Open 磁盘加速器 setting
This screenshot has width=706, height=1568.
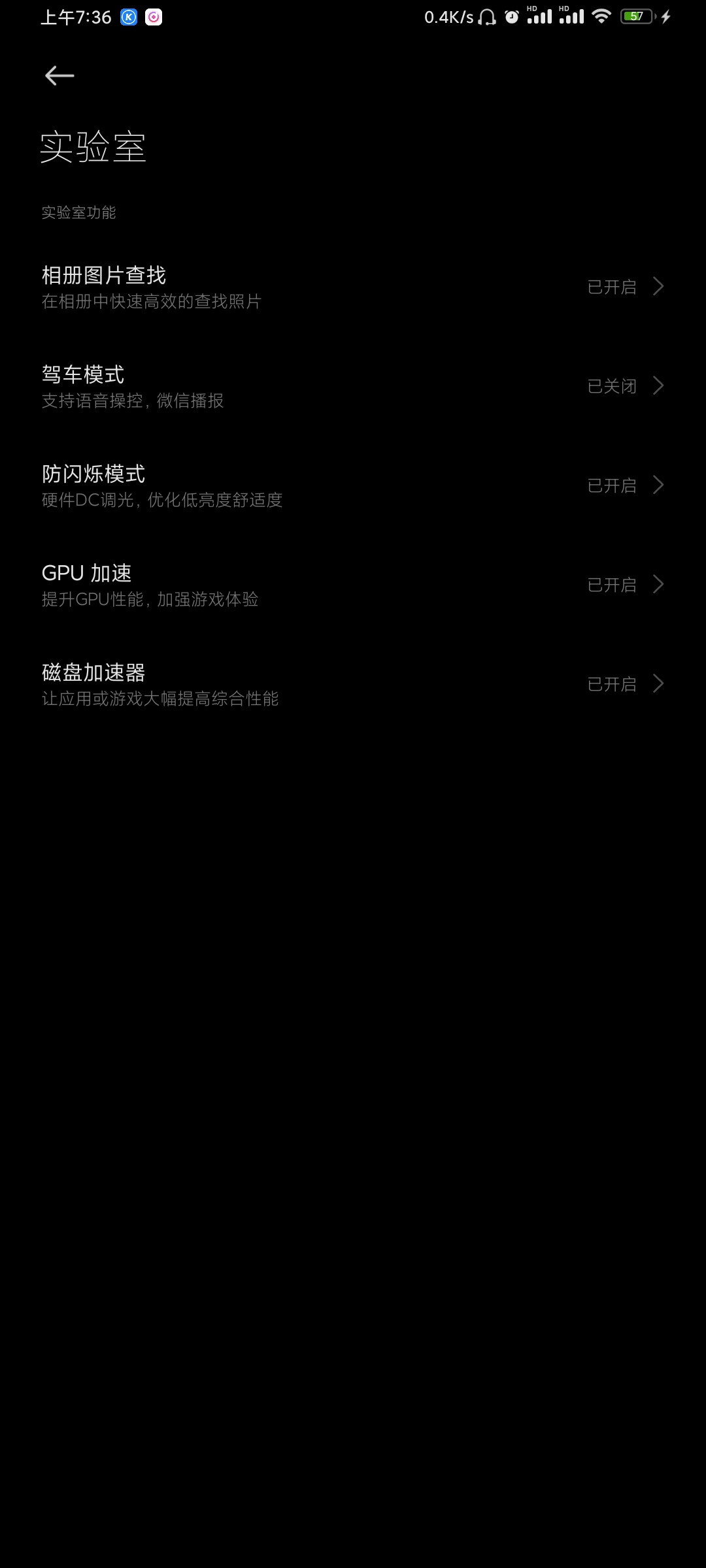pos(353,684)
